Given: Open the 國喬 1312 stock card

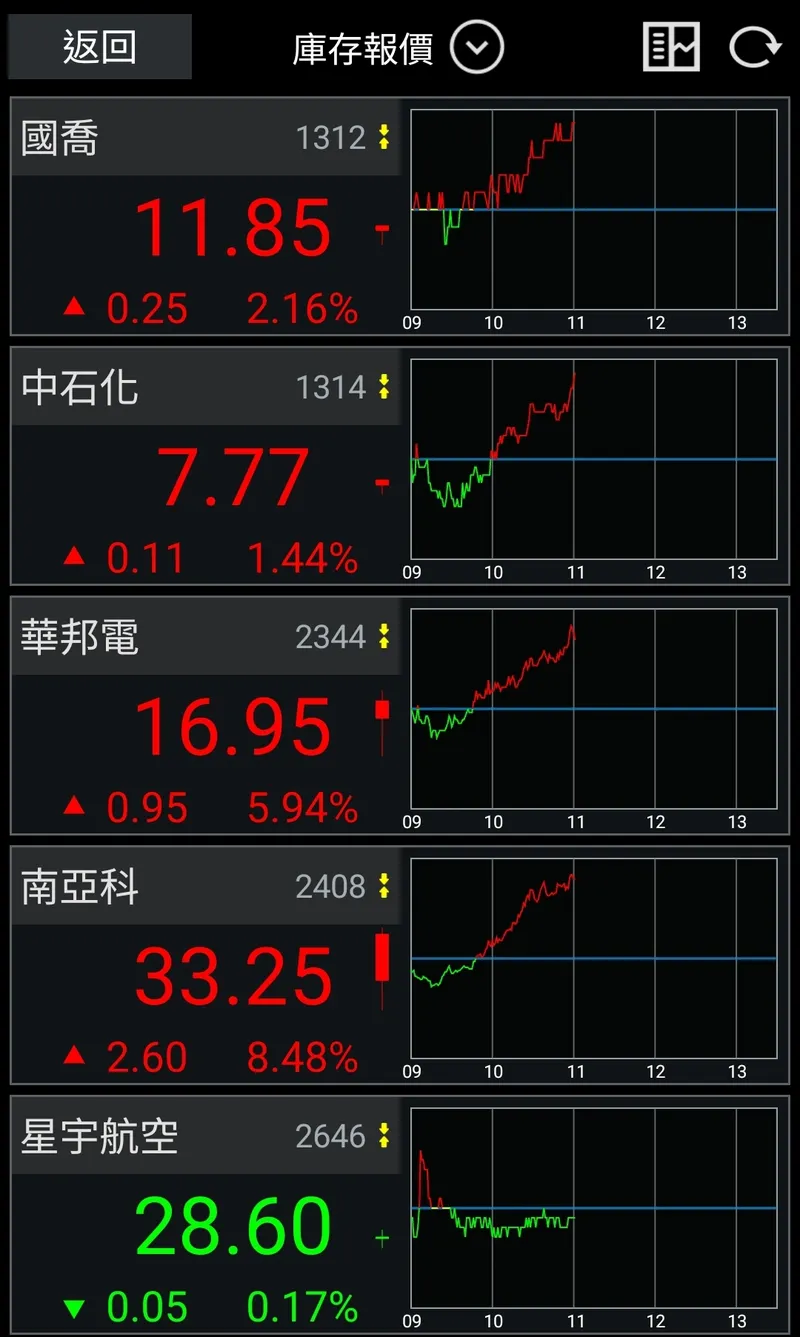Looking at the screenshot, I should pos(205,217).
